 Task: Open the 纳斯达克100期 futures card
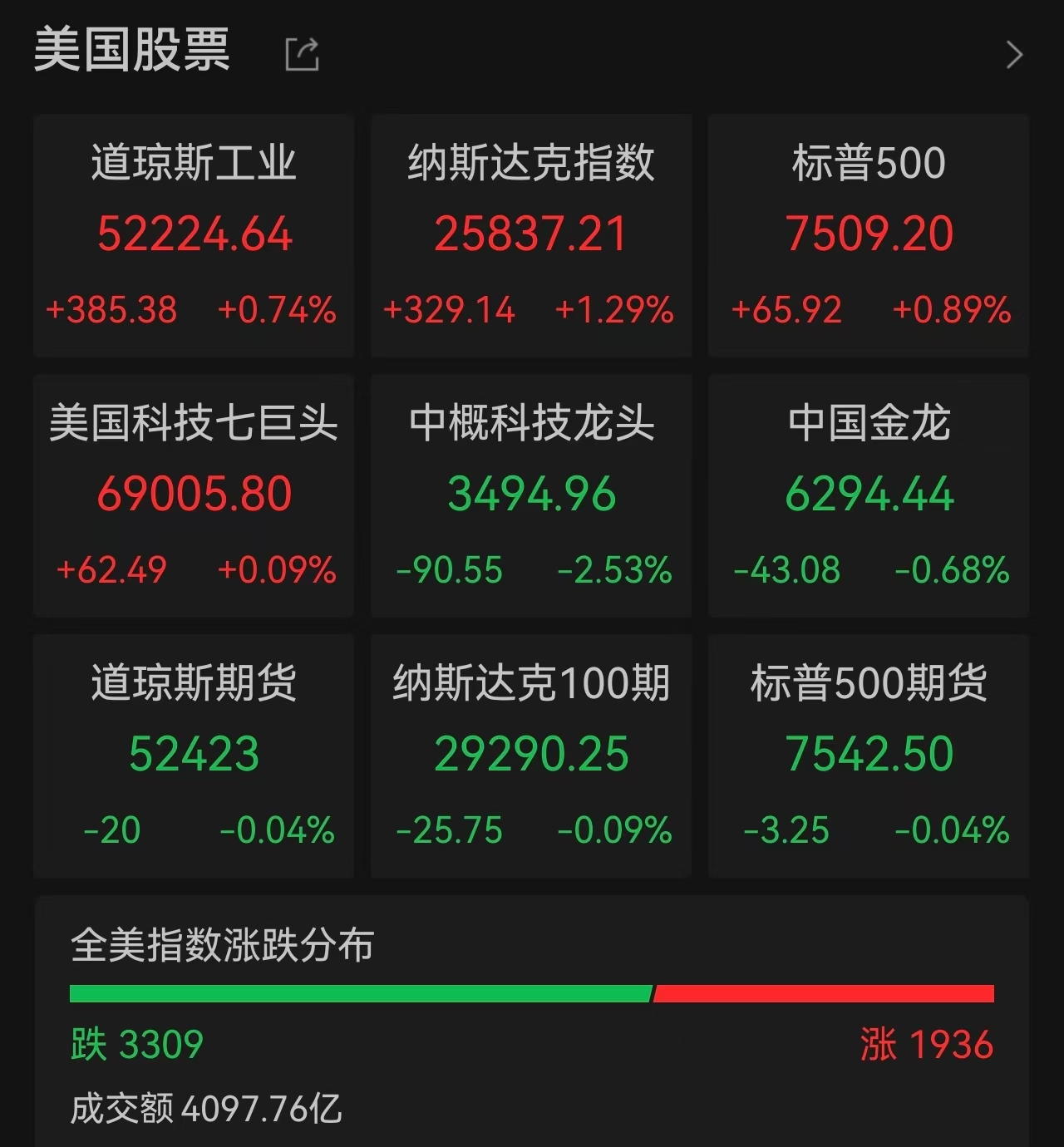coord(531,756)
